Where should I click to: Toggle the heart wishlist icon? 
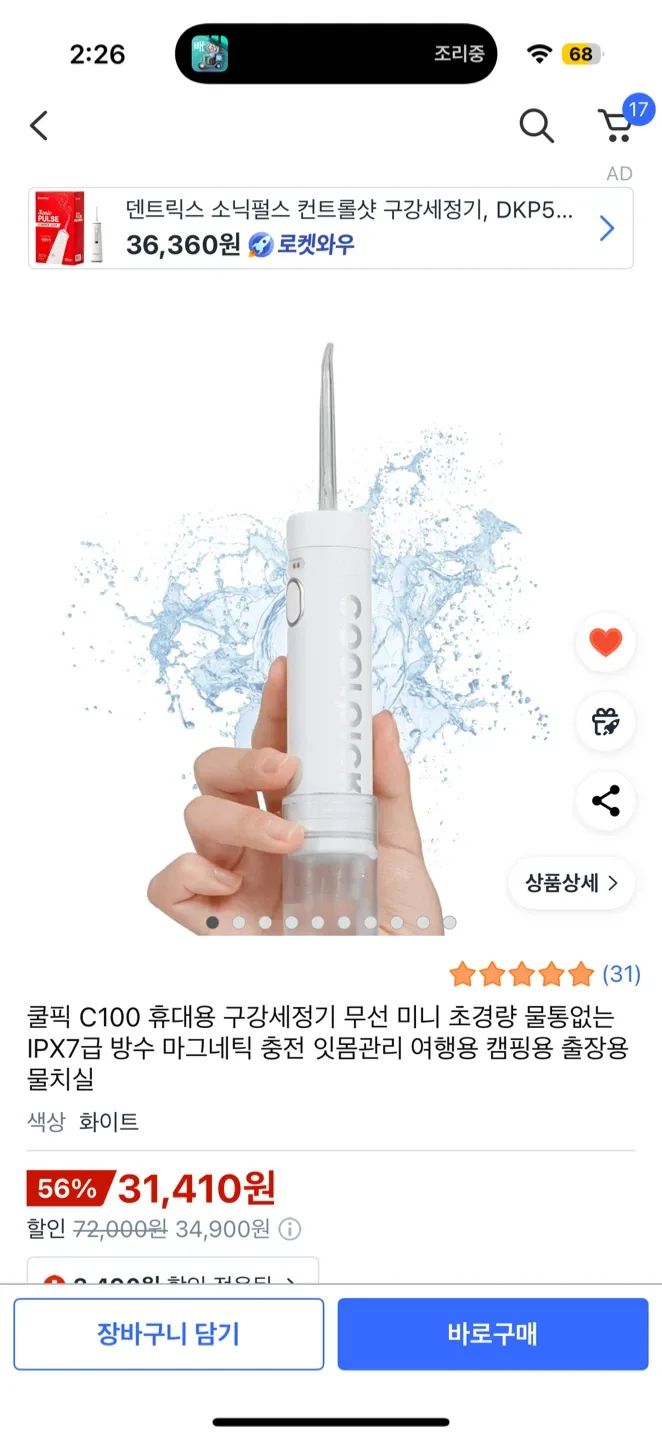click(606, 642)
